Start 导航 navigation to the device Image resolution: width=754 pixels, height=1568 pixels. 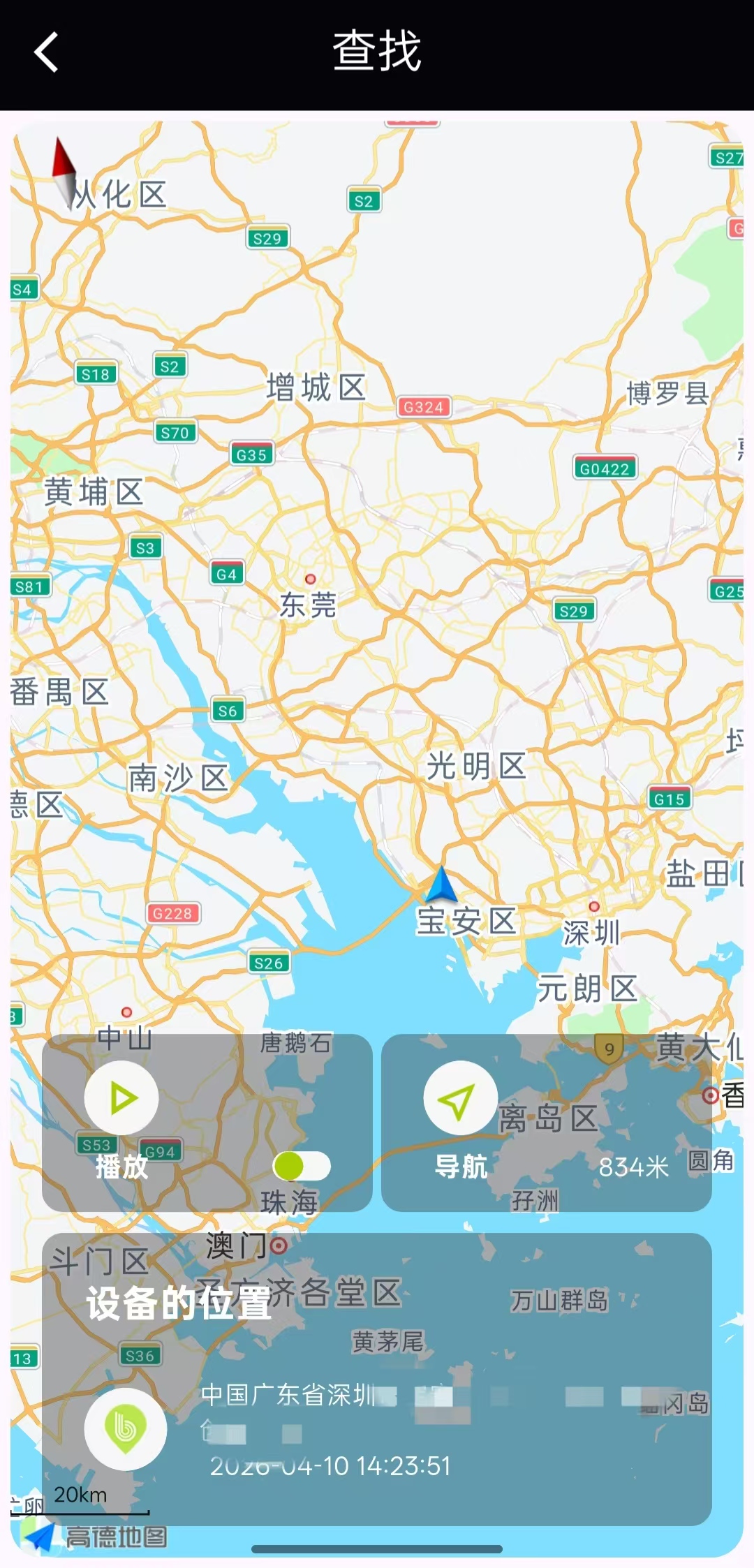click(460, 1099)
